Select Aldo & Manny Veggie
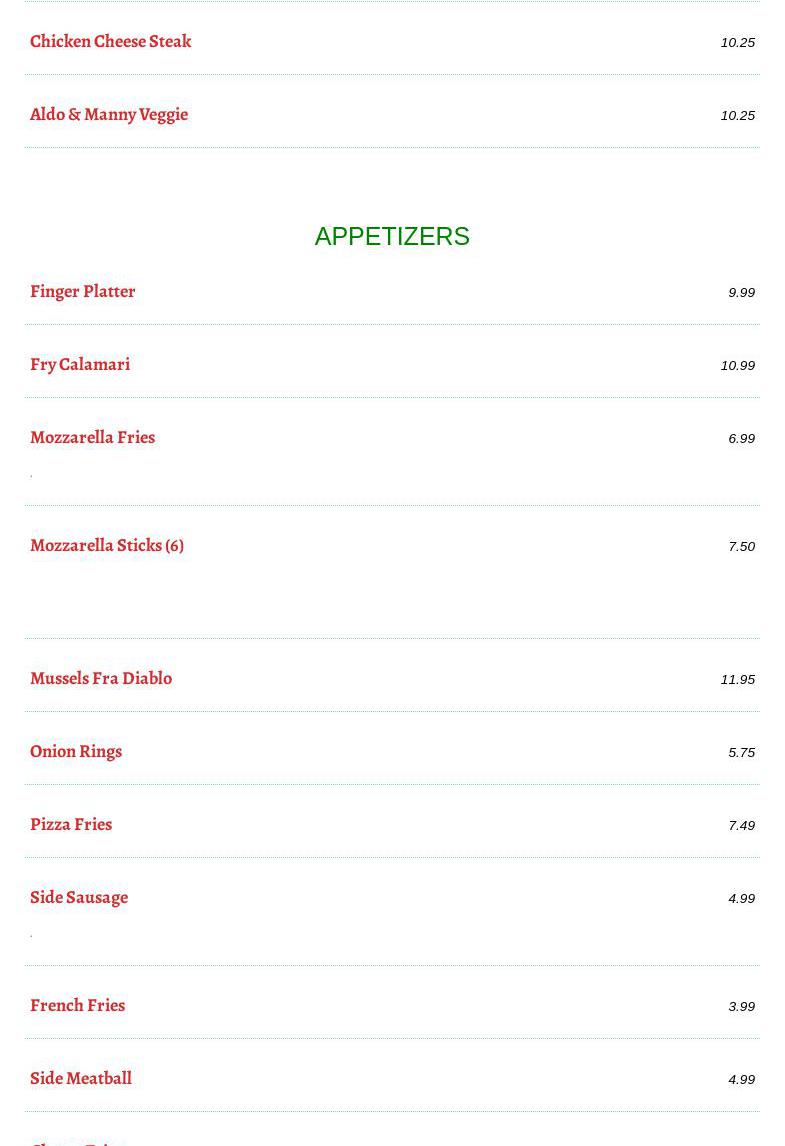Image resolution: width=785 pixels, height=1146 pixels. click(109, 114)
